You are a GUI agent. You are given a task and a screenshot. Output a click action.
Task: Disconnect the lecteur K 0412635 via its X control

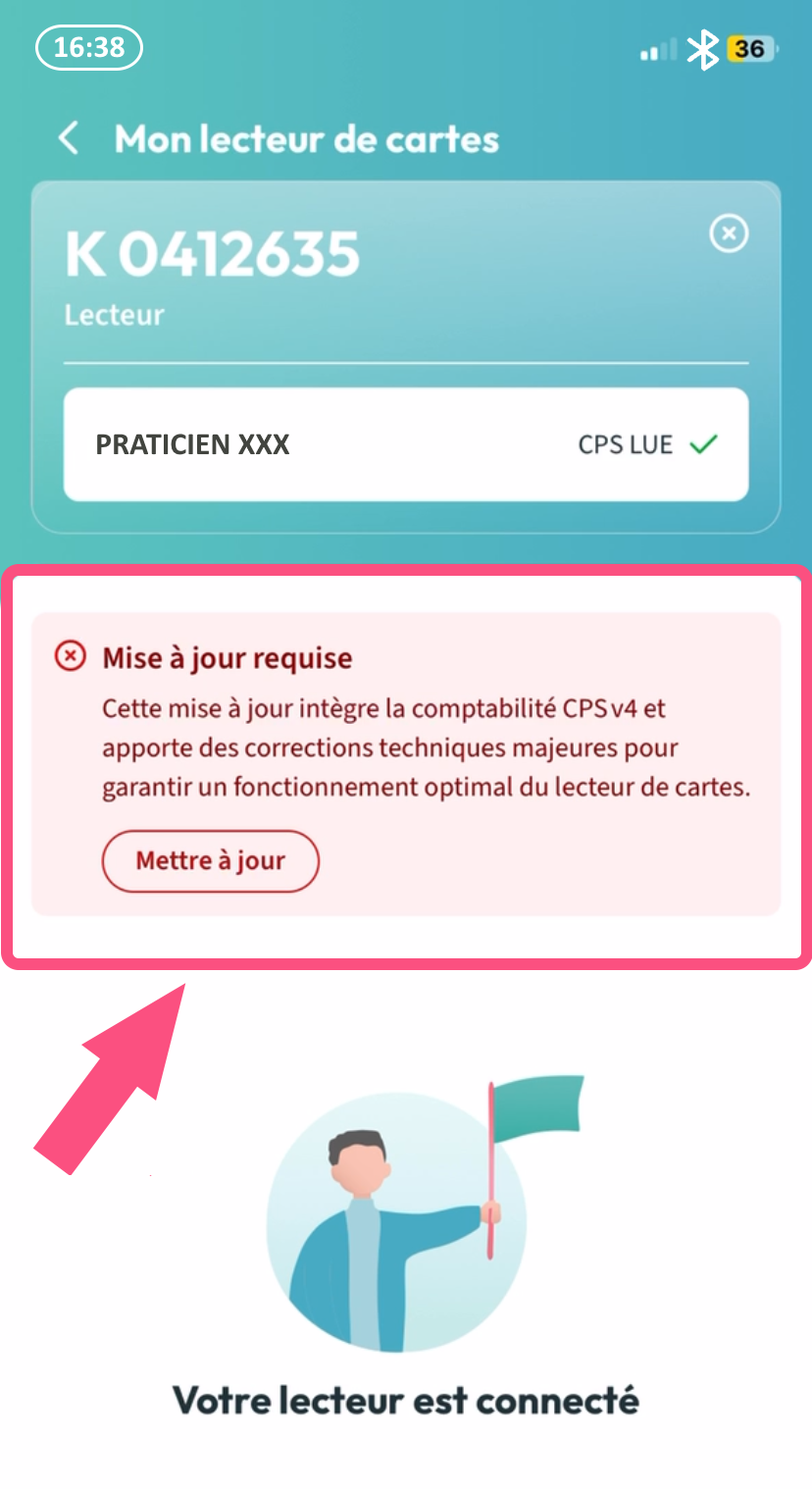tap(728, 233)
